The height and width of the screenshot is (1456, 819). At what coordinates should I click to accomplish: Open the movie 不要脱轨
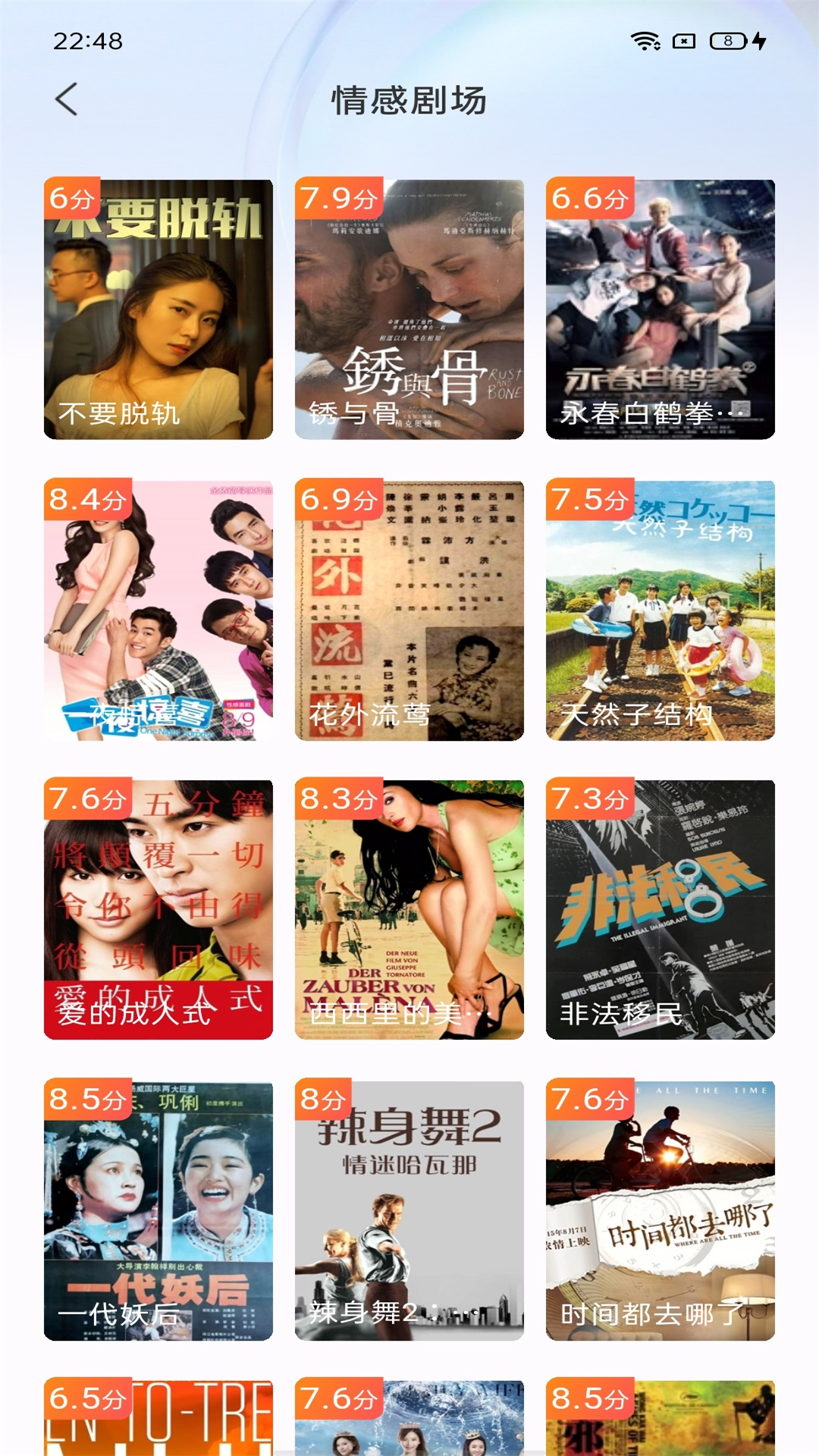[158, 309]
